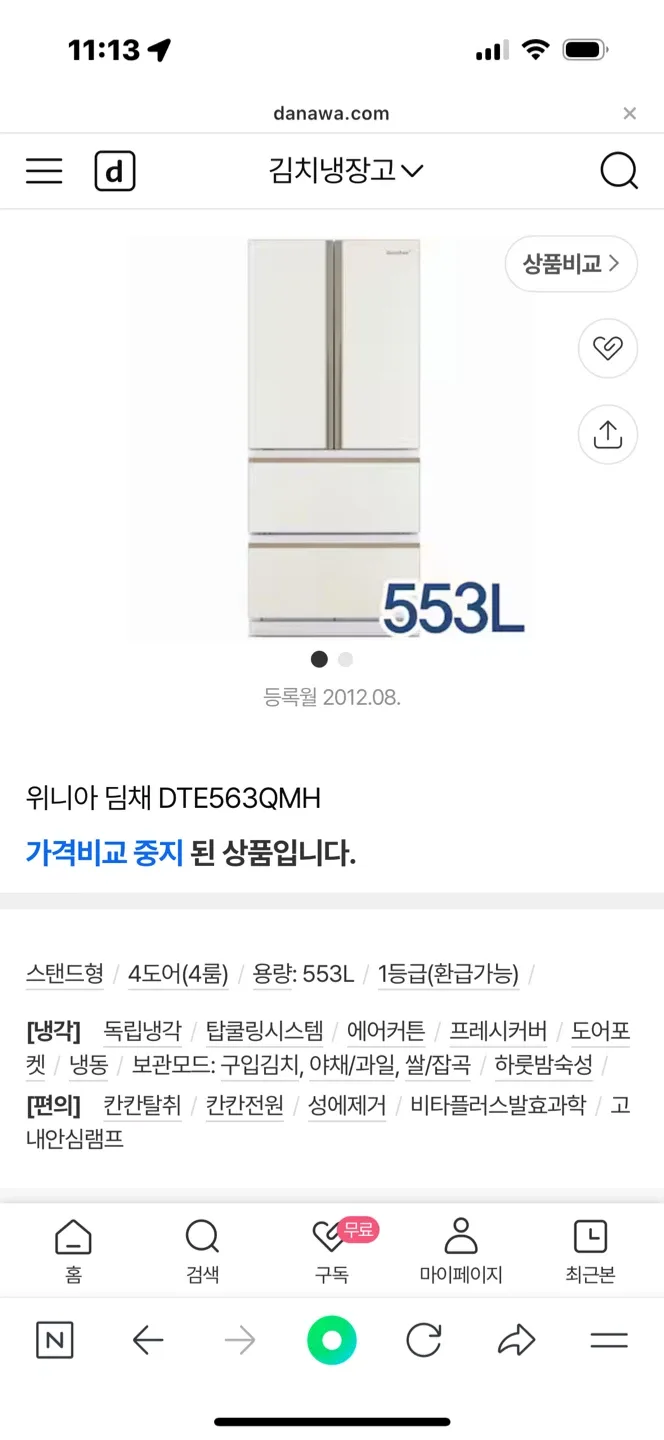Go to 마이페이지 tab
This screenshot has width=664, height=1440.
point(460,1251)
